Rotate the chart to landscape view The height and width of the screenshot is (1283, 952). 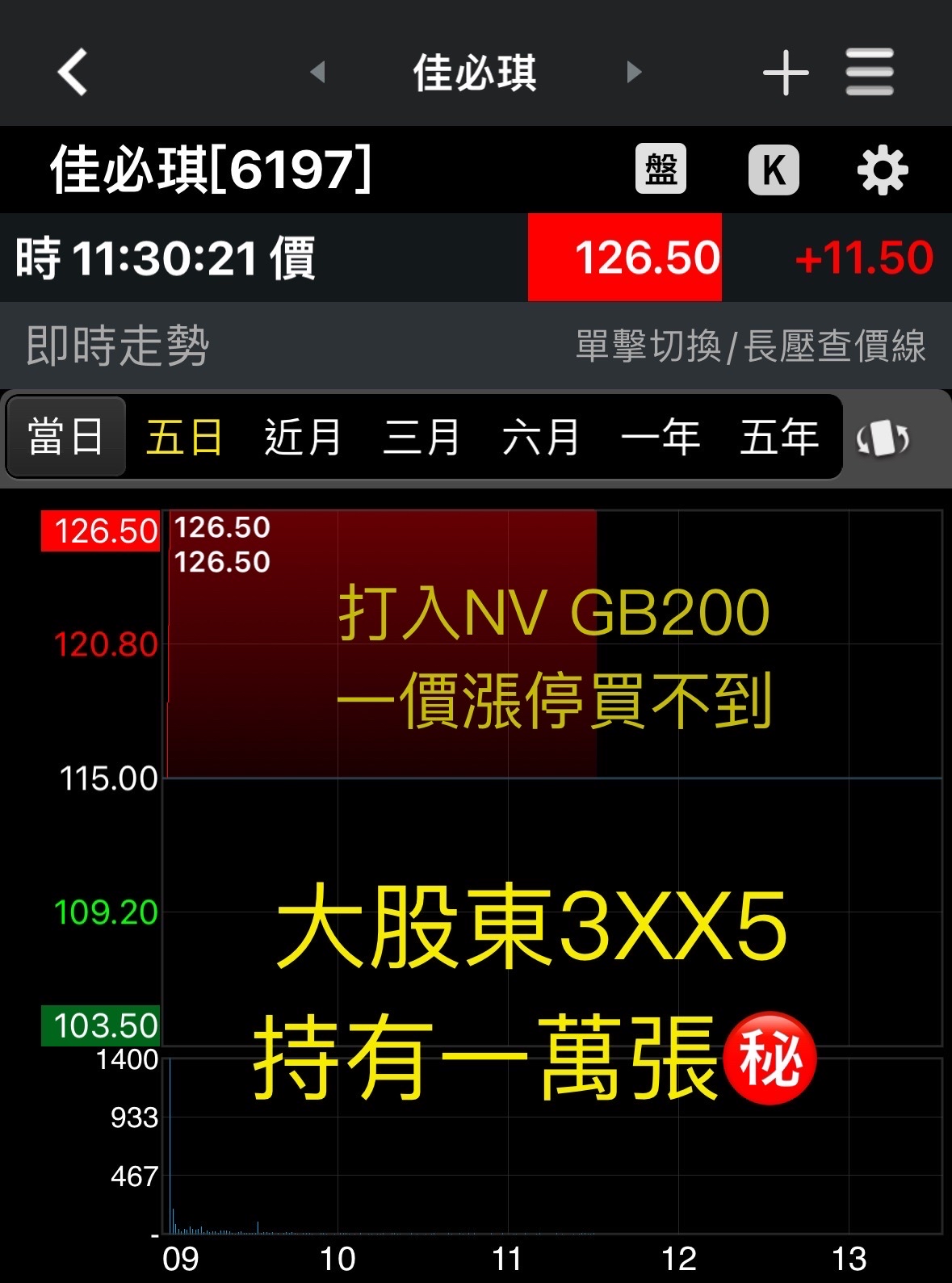click(883, 438)
